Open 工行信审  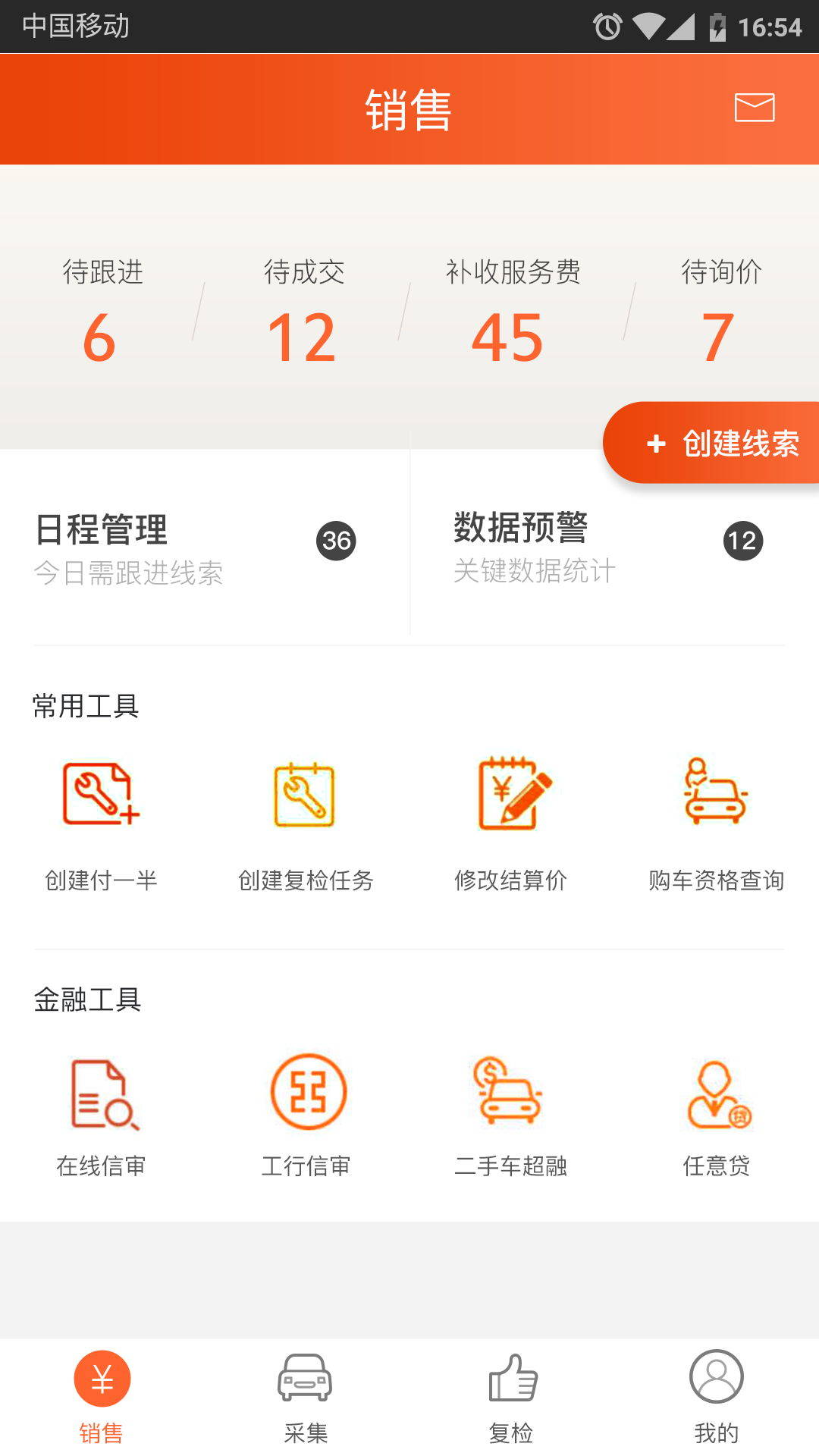pos(306,1115)
